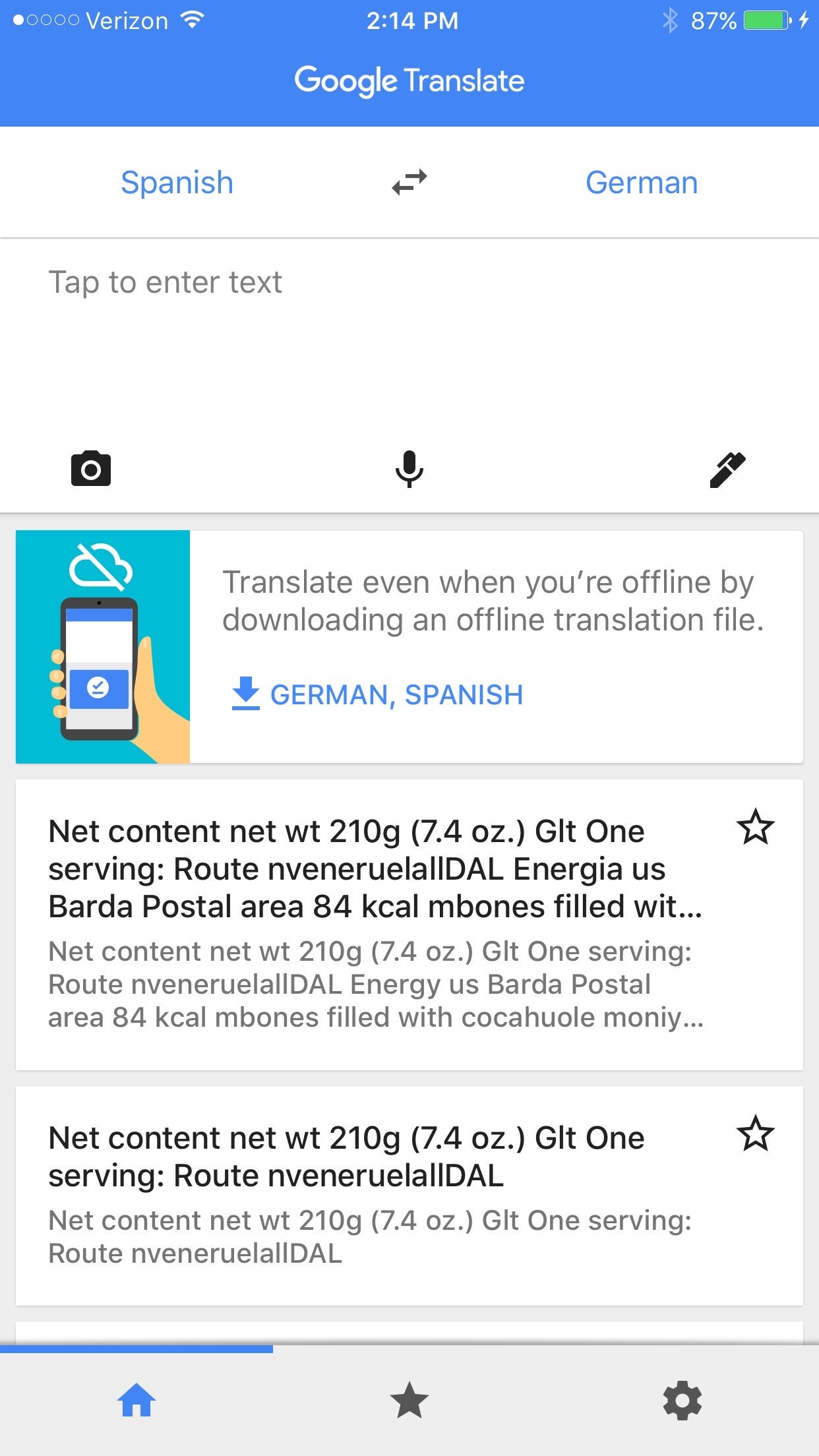
Task: Open handwriting input with the pen icon
Action: tap(727, 470)
